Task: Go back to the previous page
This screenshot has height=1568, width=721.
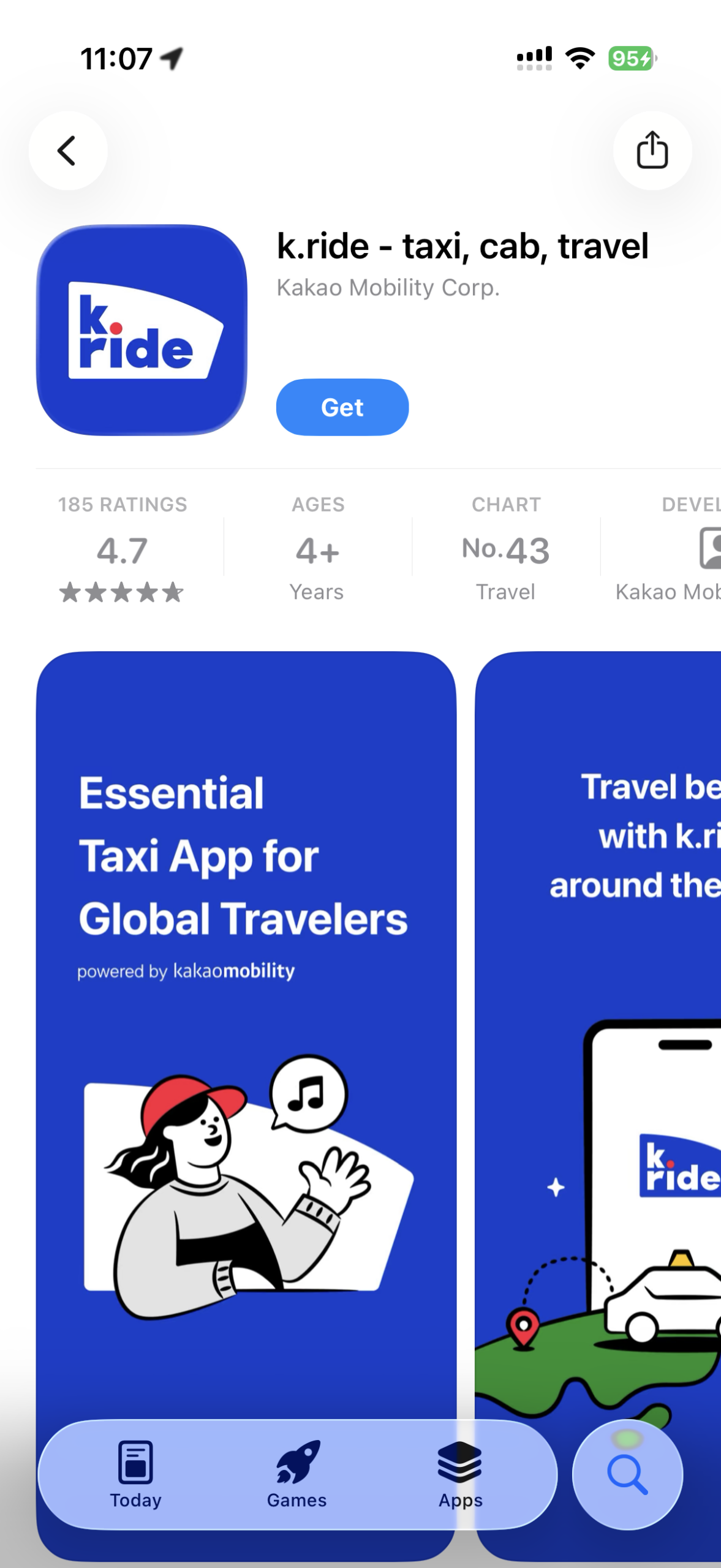Action: pos(67,151)
